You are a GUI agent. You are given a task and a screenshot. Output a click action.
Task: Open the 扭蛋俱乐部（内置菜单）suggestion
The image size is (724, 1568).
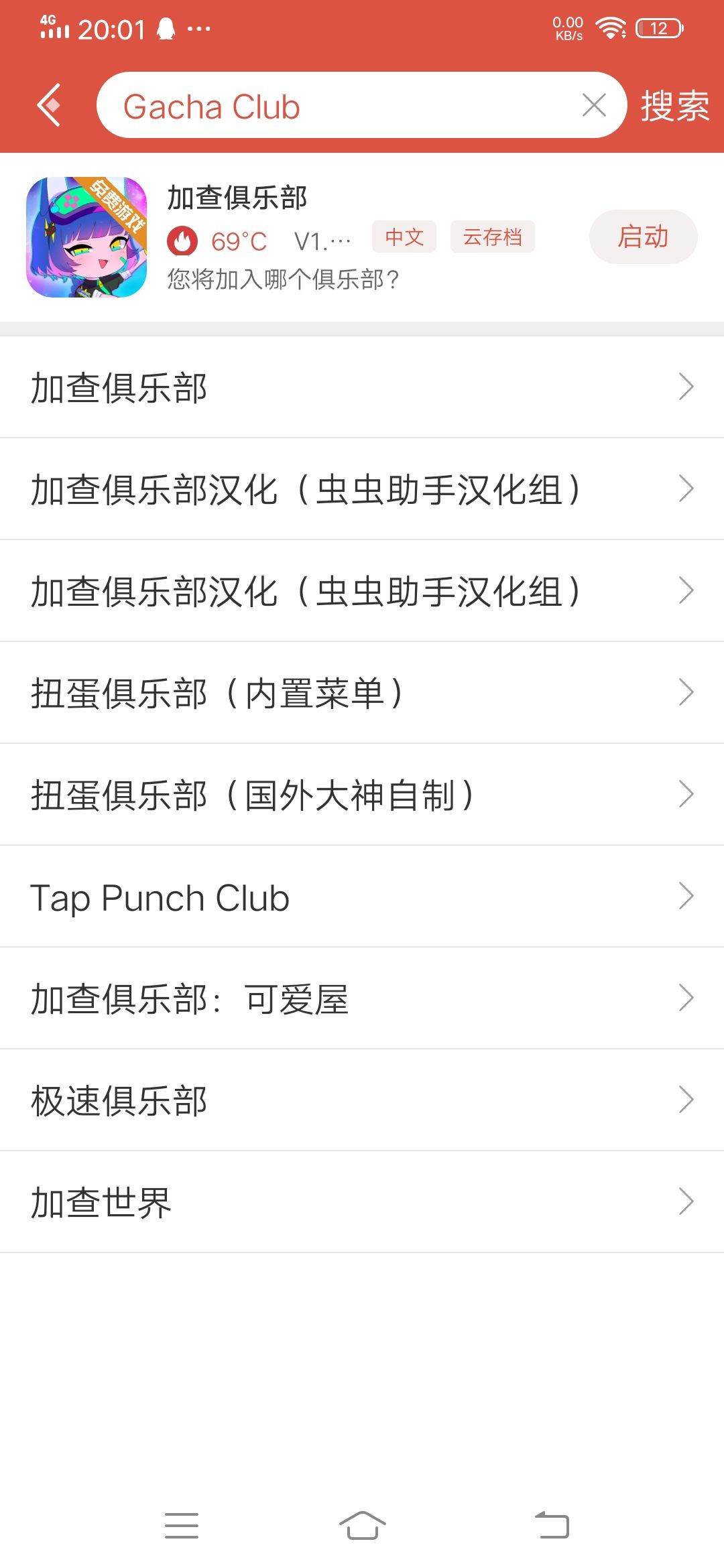(x=362, y=692)
